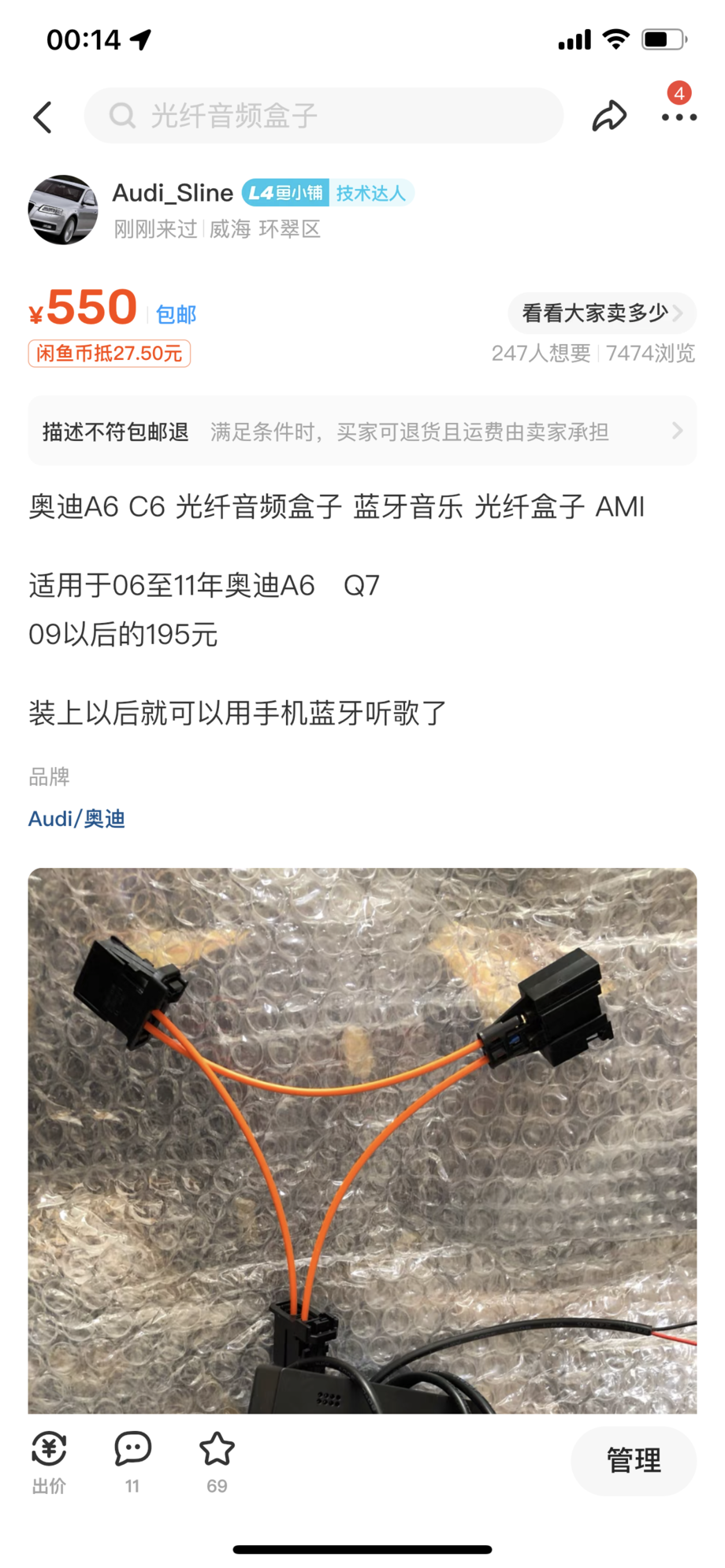
Task: Tap 出价 to make an offer
Action: click(x=49, y=1461)
